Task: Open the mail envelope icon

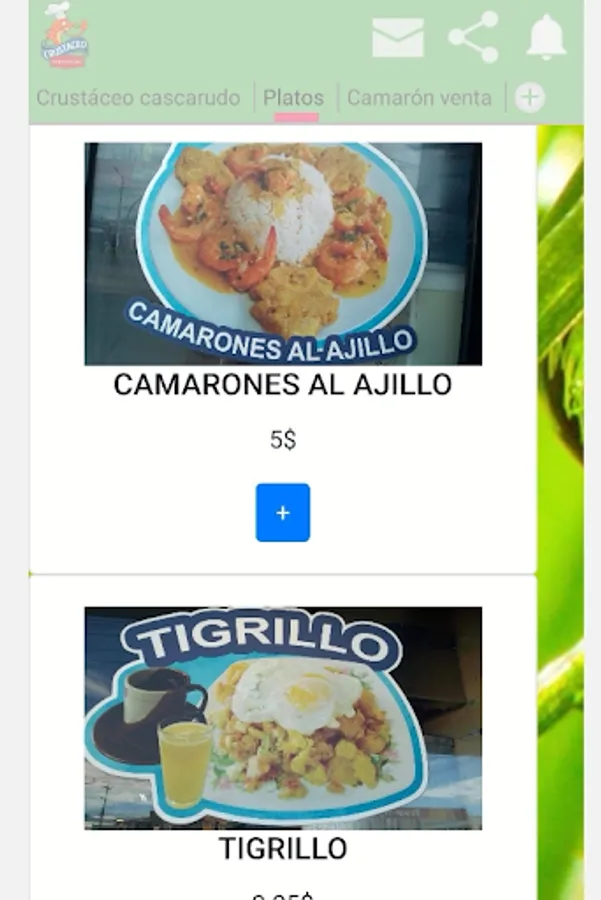Action: pyautogui.click(x=397, y=38)
